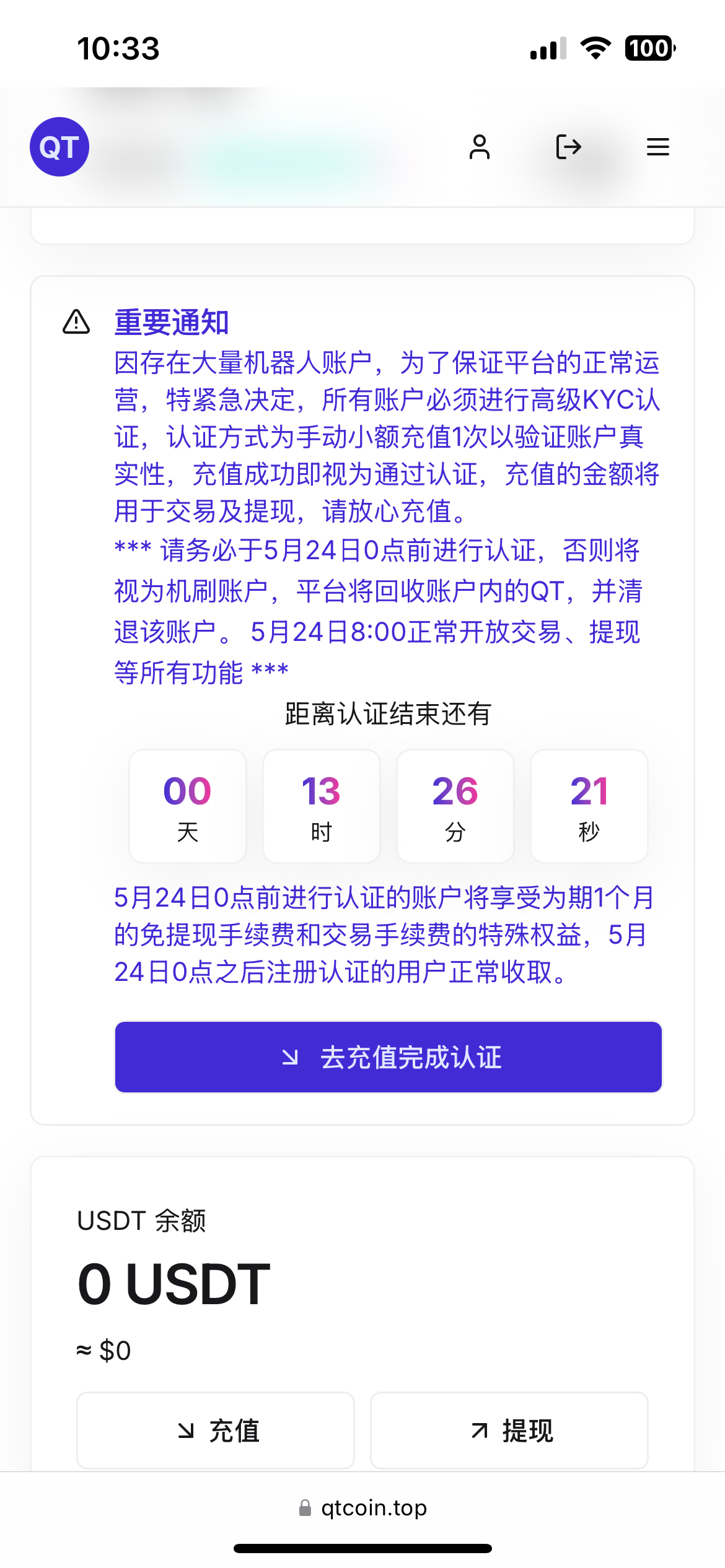
Task: Tap the qtcoin.top address bar
Action: 363,1508
